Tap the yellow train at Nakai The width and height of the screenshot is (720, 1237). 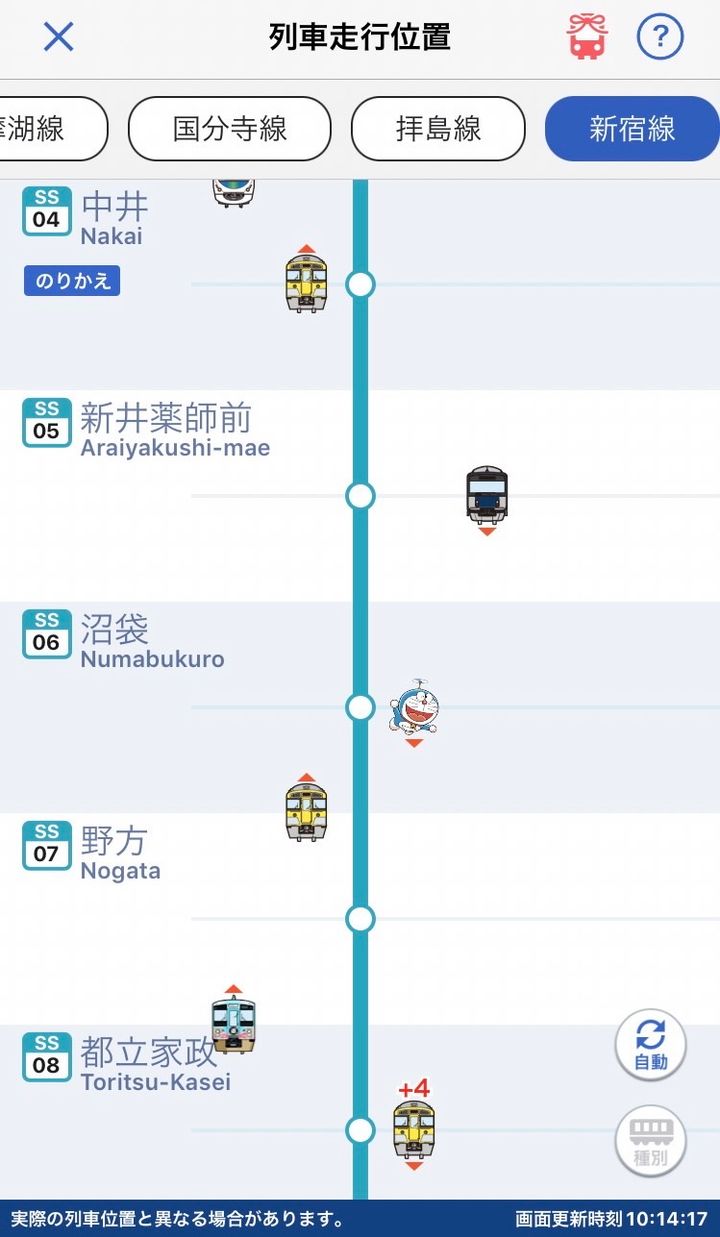pyautogui.click(x=306, y=283)
